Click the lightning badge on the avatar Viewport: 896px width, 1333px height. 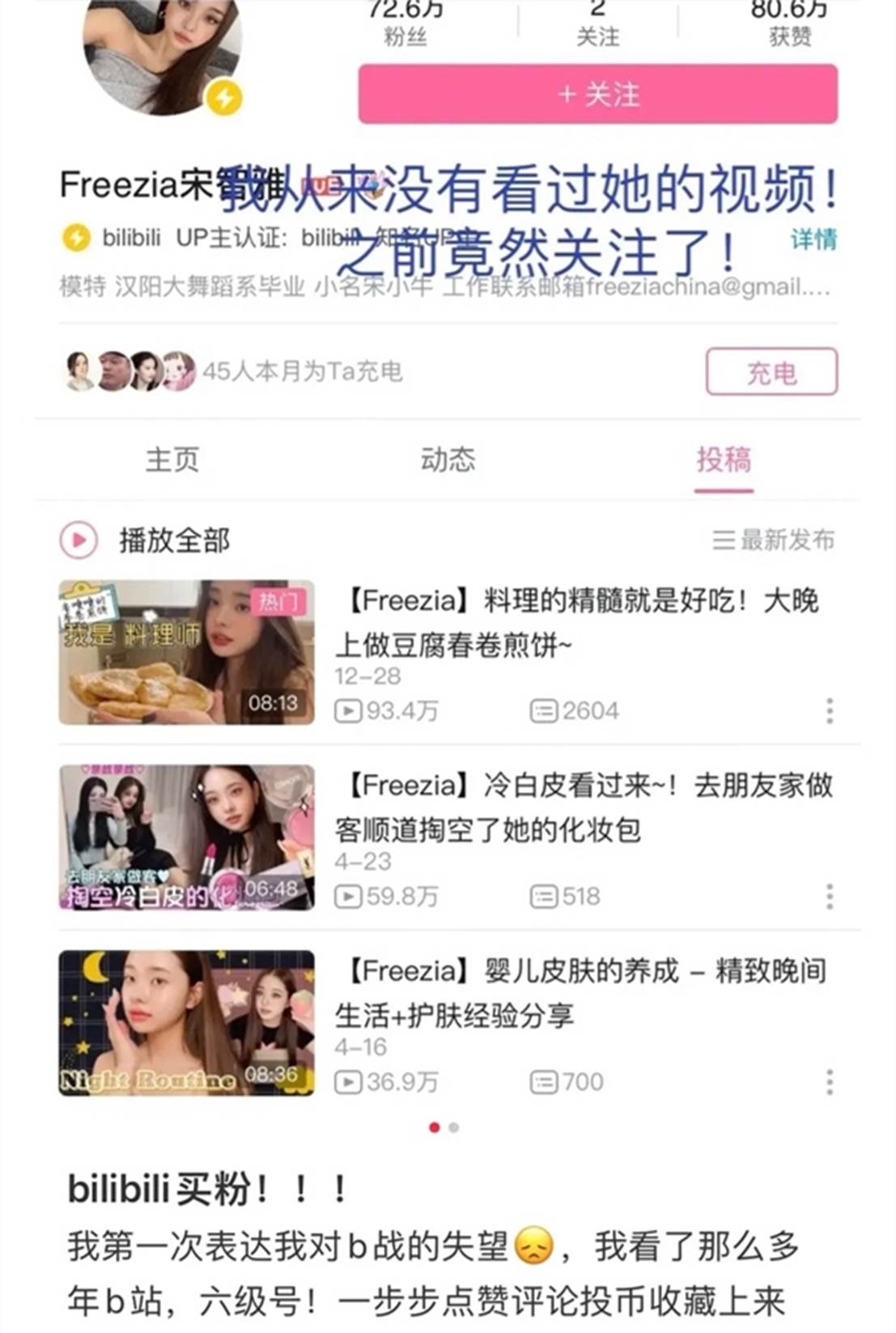click(224, 97)
